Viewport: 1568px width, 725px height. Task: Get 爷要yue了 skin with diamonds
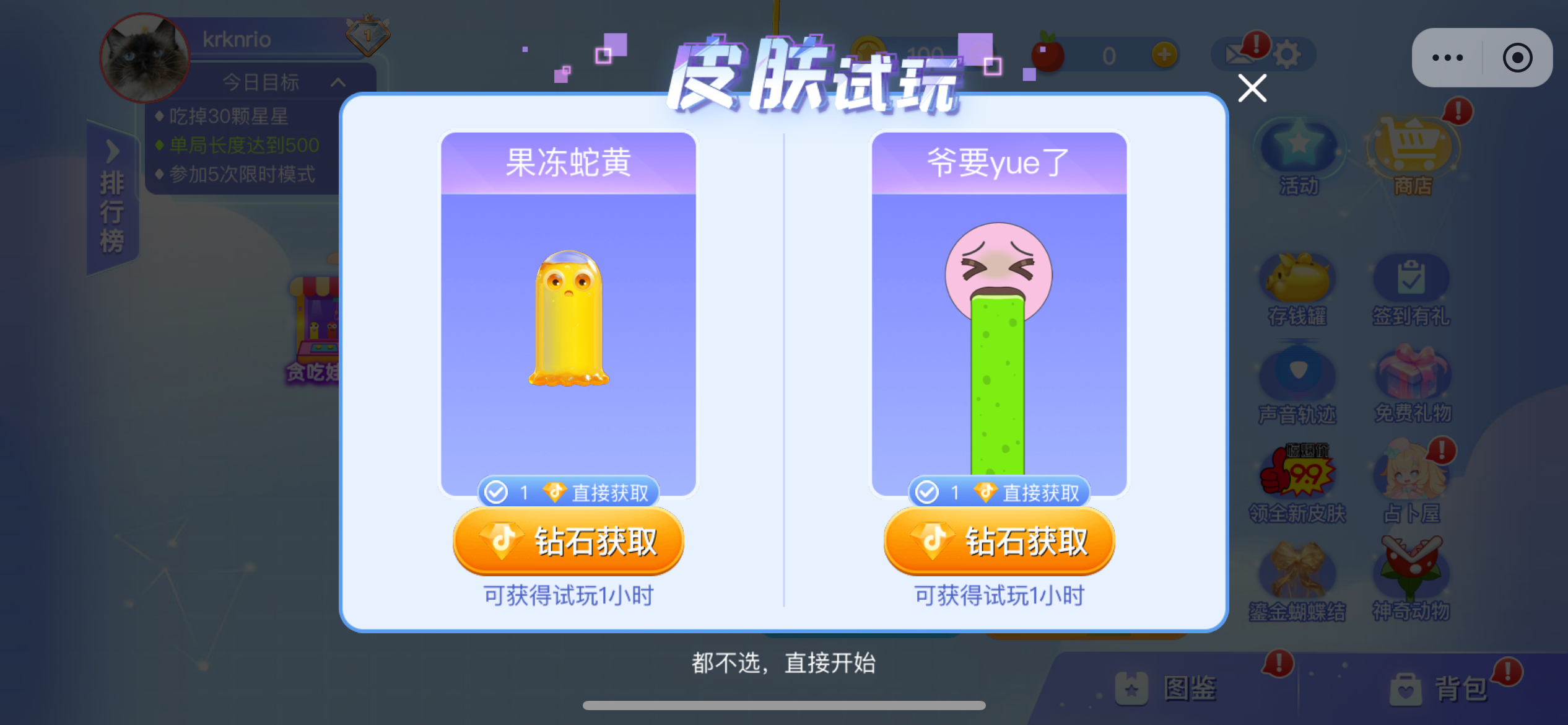(x=999, y=542)
